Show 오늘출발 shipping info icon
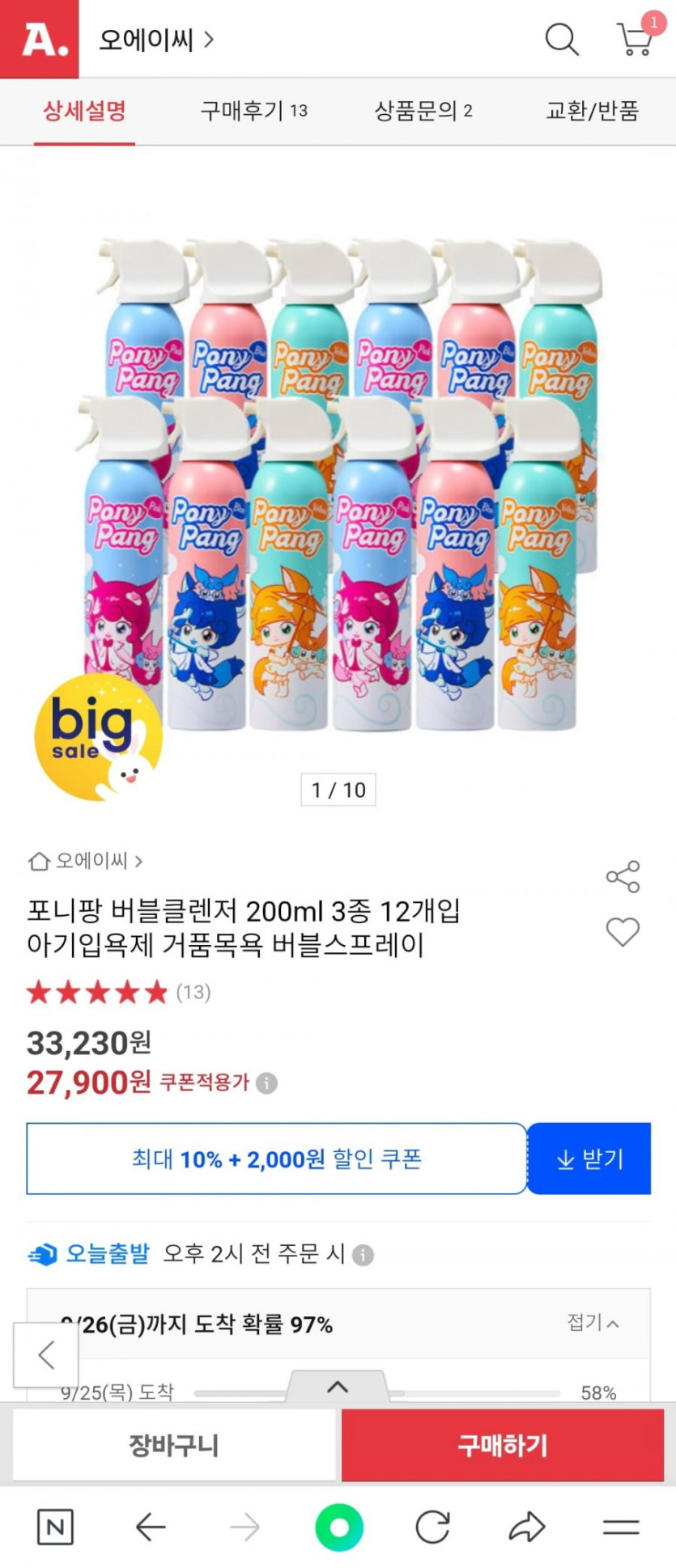The width and height of the screenshot is (676, 1568). coord(364,1255)
